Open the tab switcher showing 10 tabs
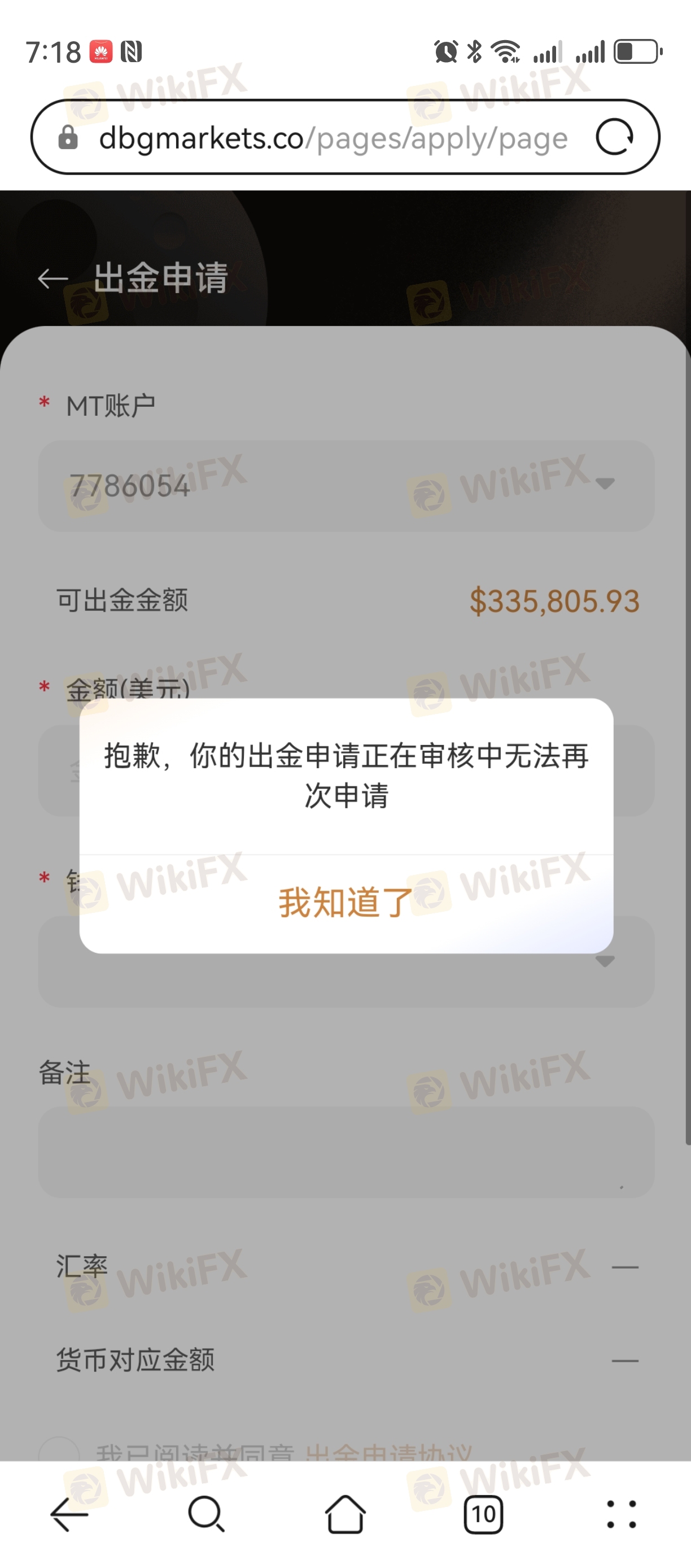Viewport: 691px width, 1568px height. (483, 1514)
